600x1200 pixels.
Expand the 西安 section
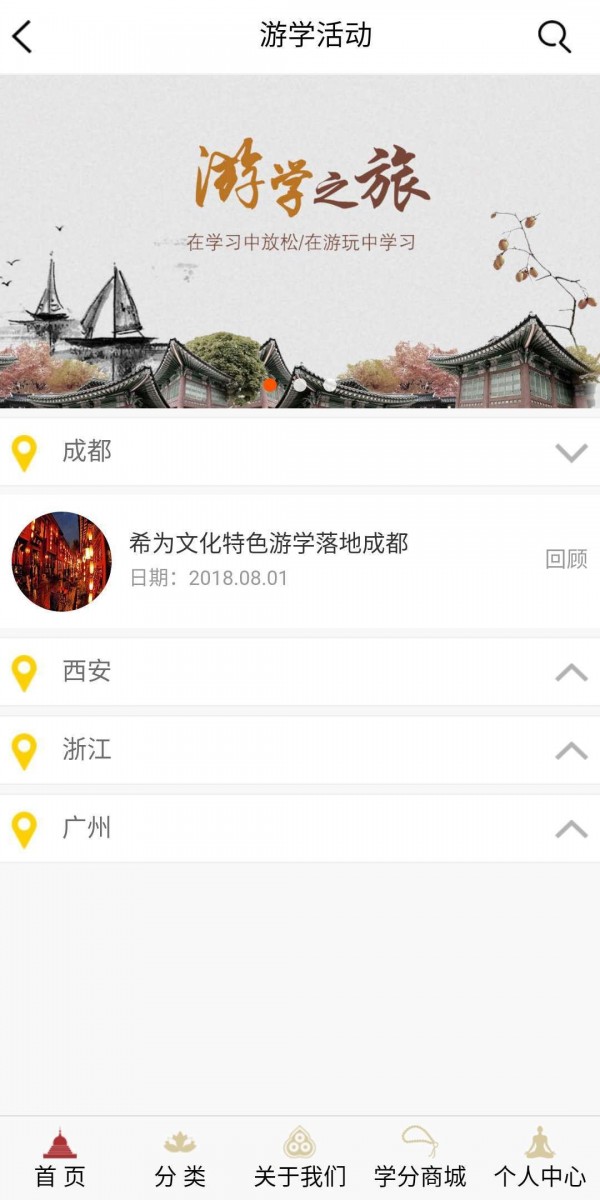(x=571, y=672)
